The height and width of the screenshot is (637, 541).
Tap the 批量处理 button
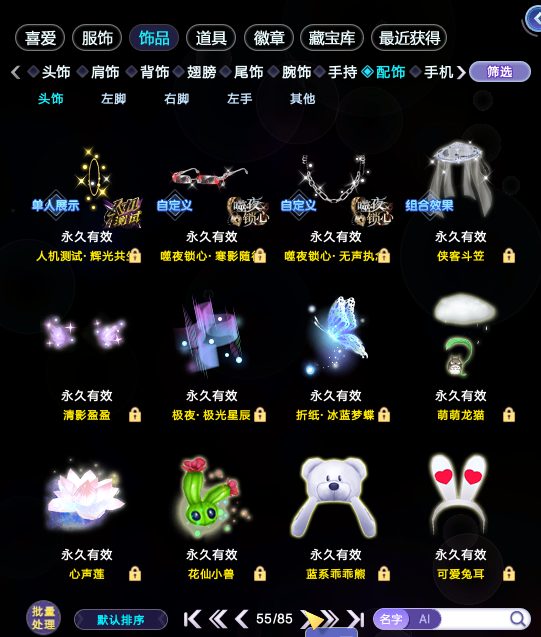43,618
